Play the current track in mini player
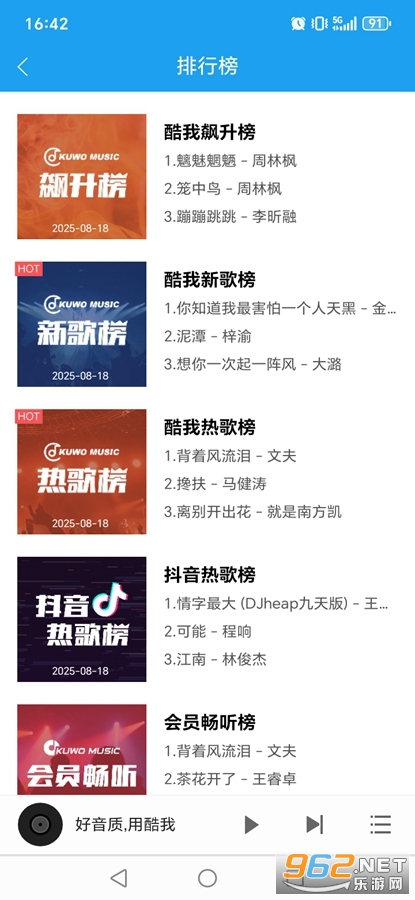 (251, 824)
